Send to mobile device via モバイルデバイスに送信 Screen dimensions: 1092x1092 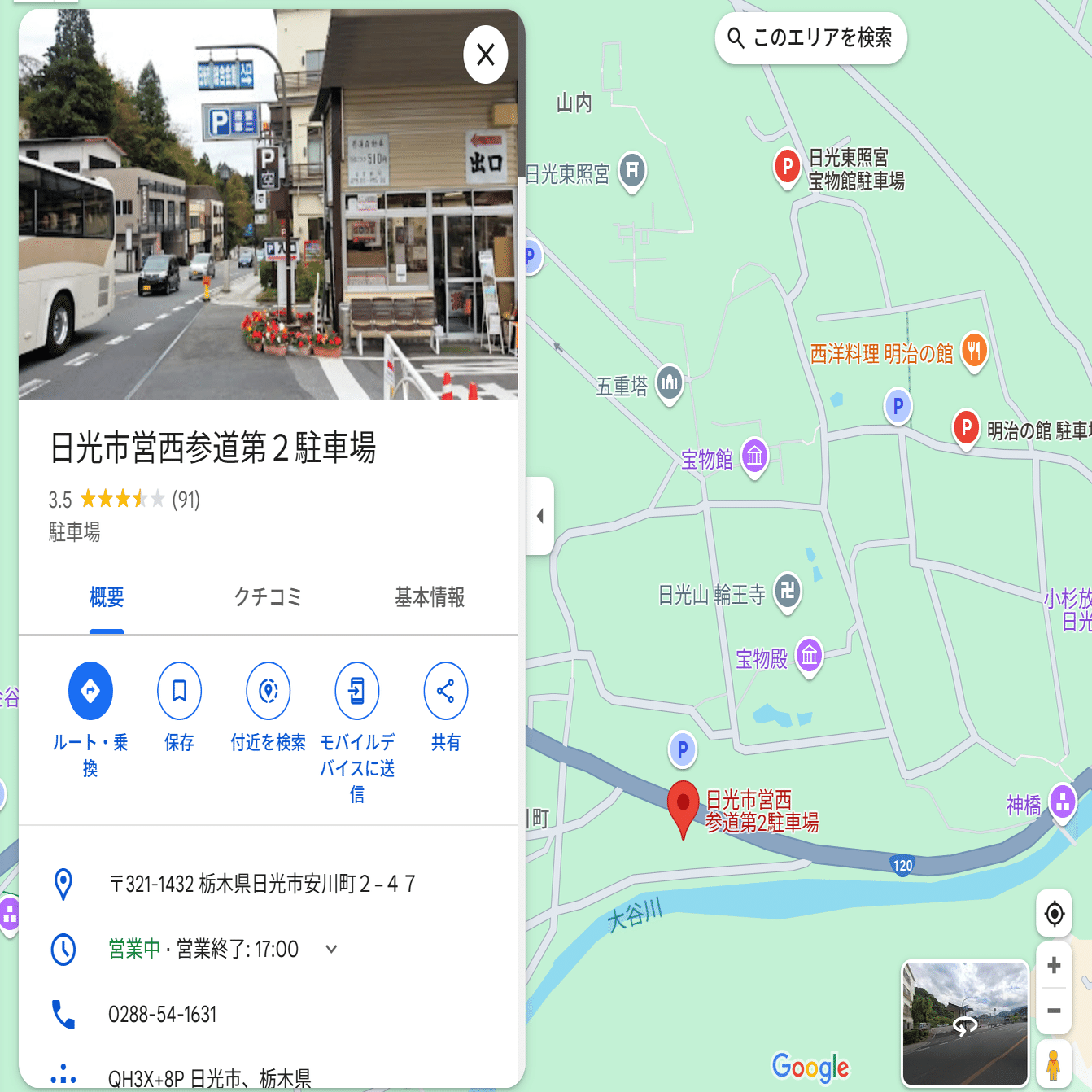point(356,691)
